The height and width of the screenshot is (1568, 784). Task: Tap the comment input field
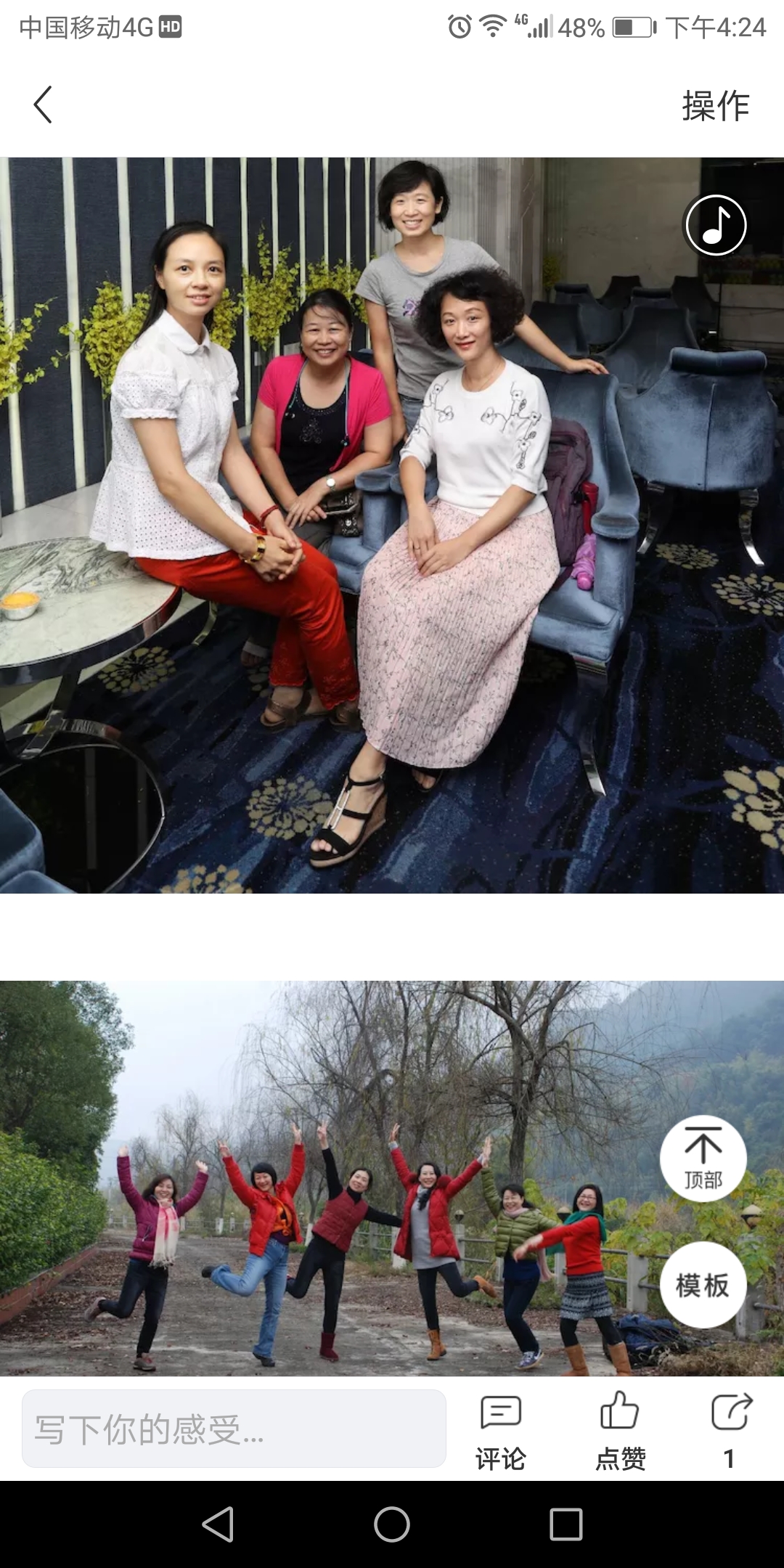[x=234, y=1429]
